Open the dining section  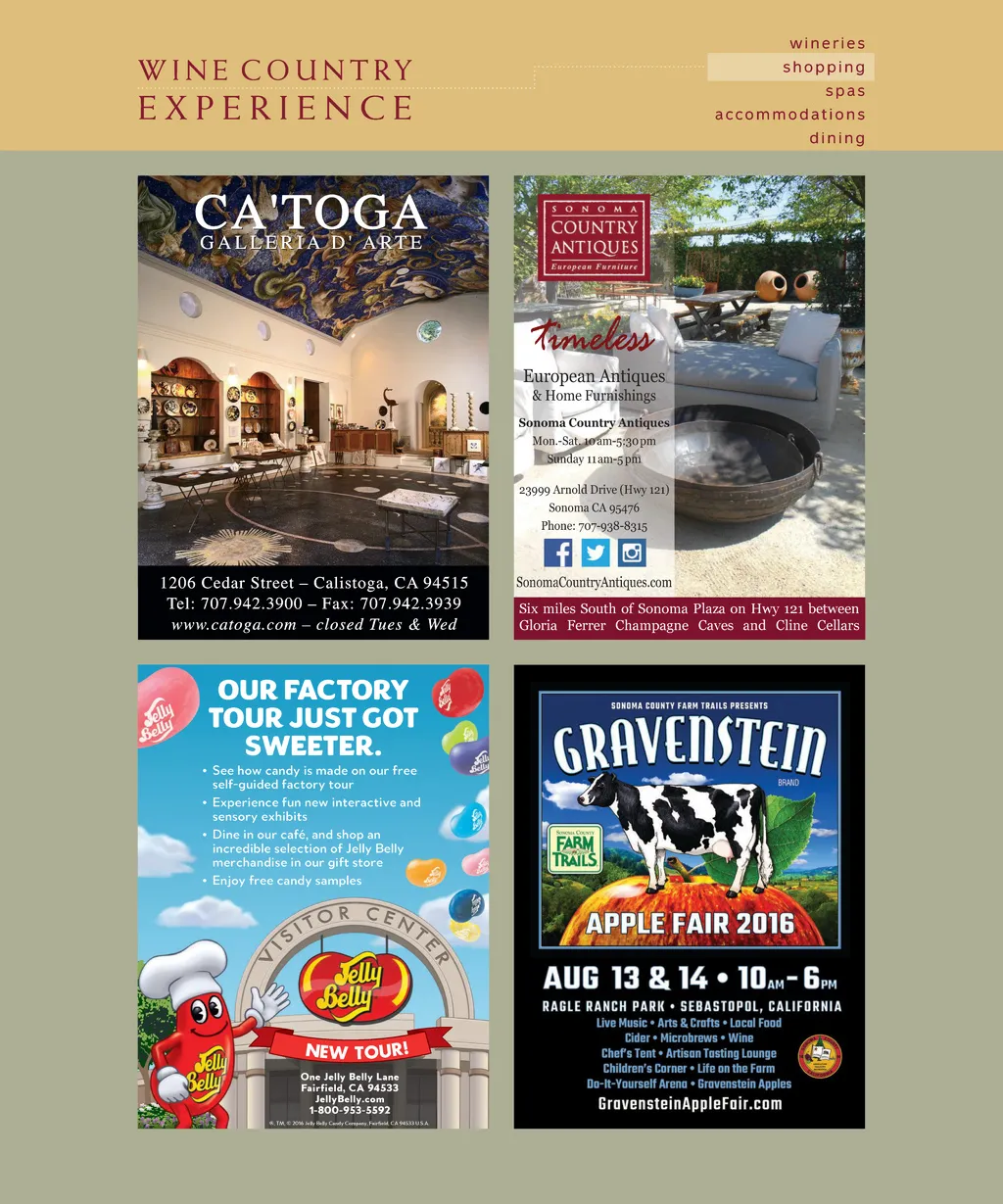(x=837, y=138)
